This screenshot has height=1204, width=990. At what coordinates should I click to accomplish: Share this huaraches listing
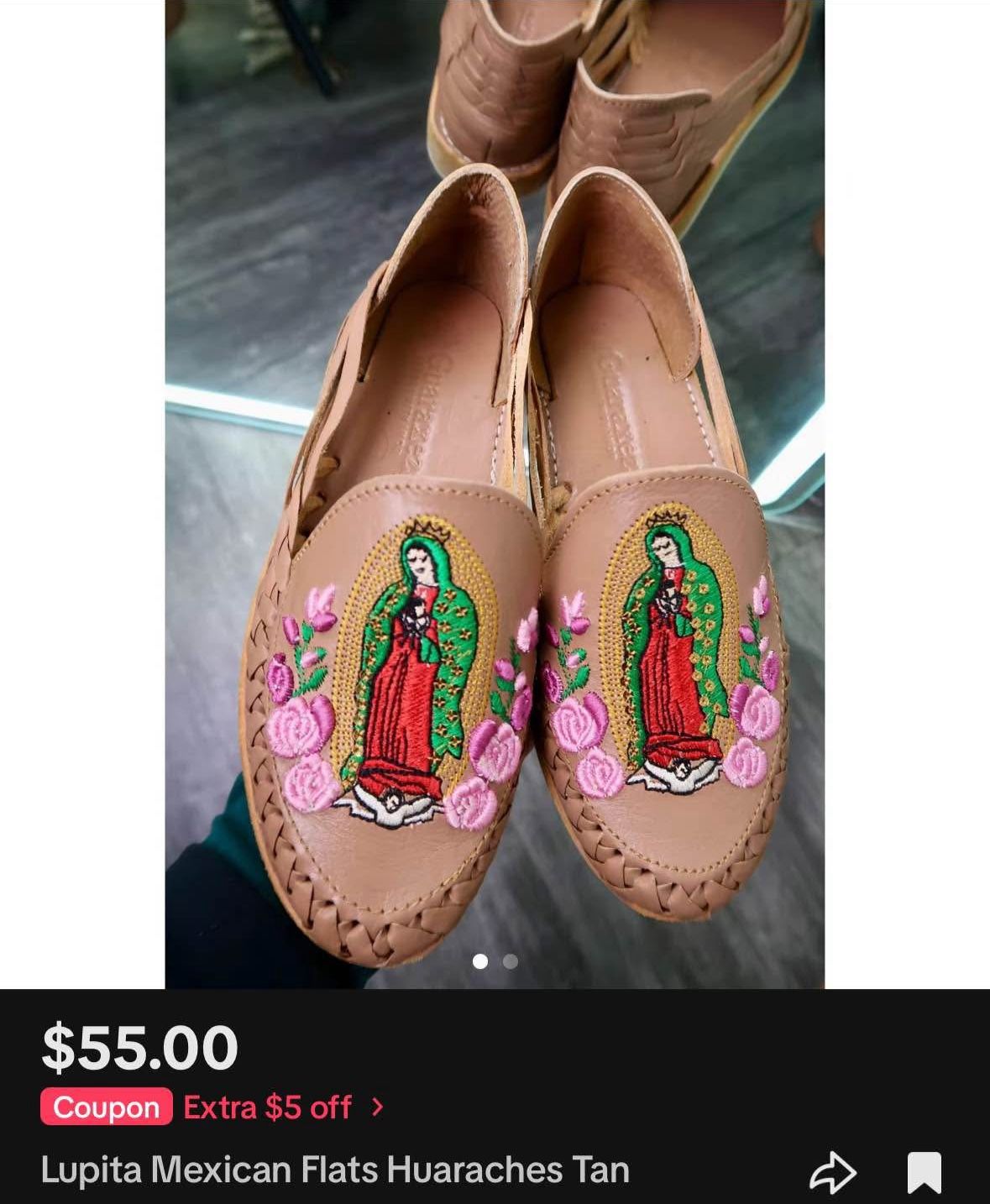(831, 1173)
